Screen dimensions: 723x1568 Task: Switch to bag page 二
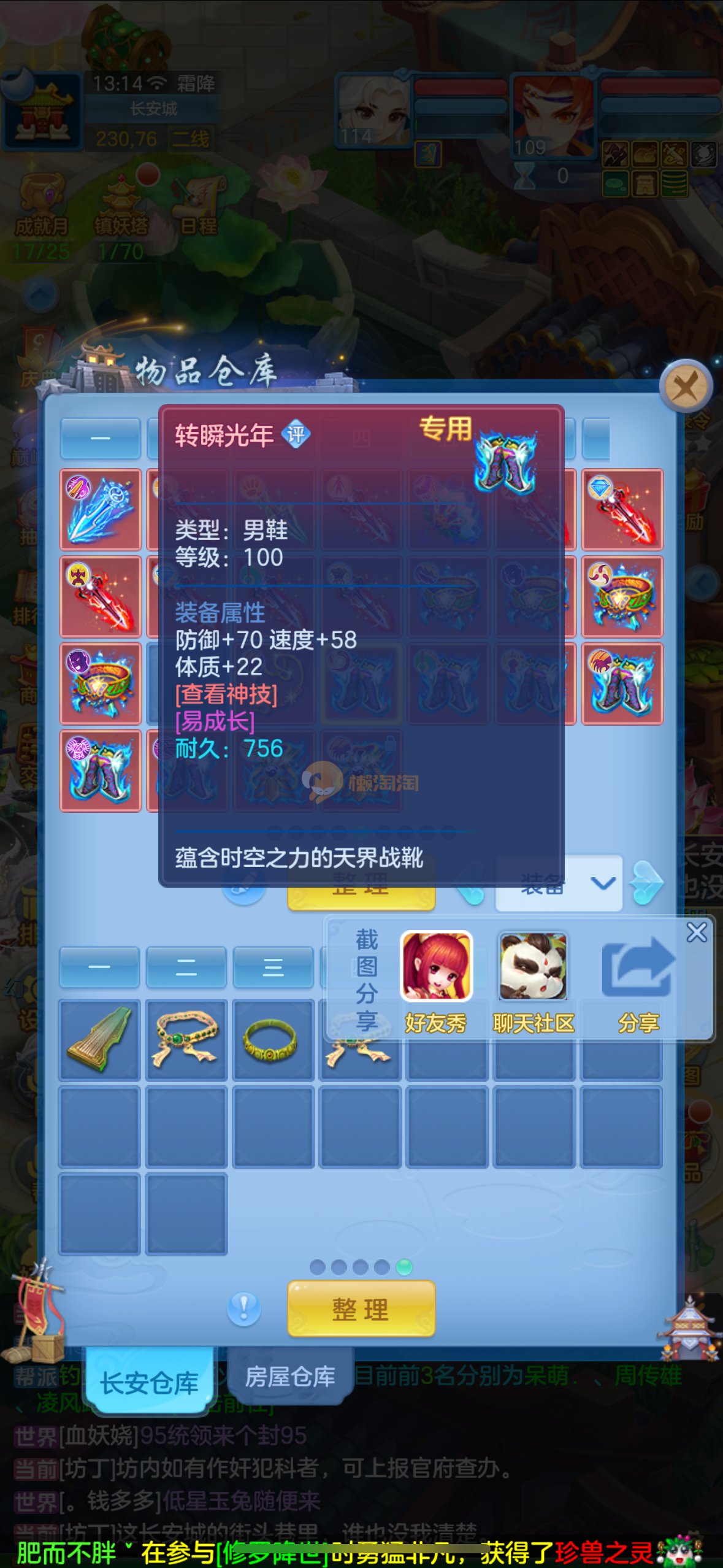[186, 967]
